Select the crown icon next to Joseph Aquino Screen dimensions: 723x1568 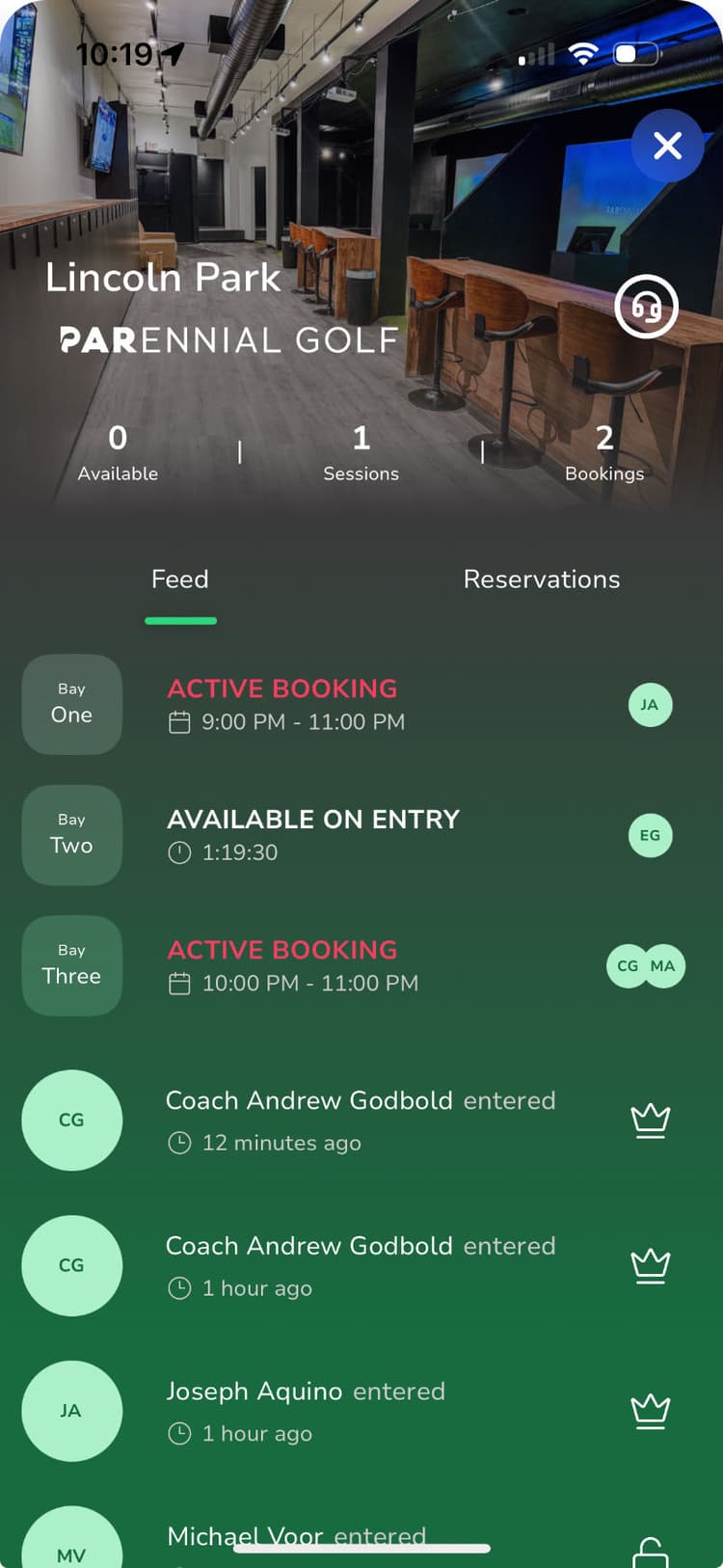coord(650,1410)
